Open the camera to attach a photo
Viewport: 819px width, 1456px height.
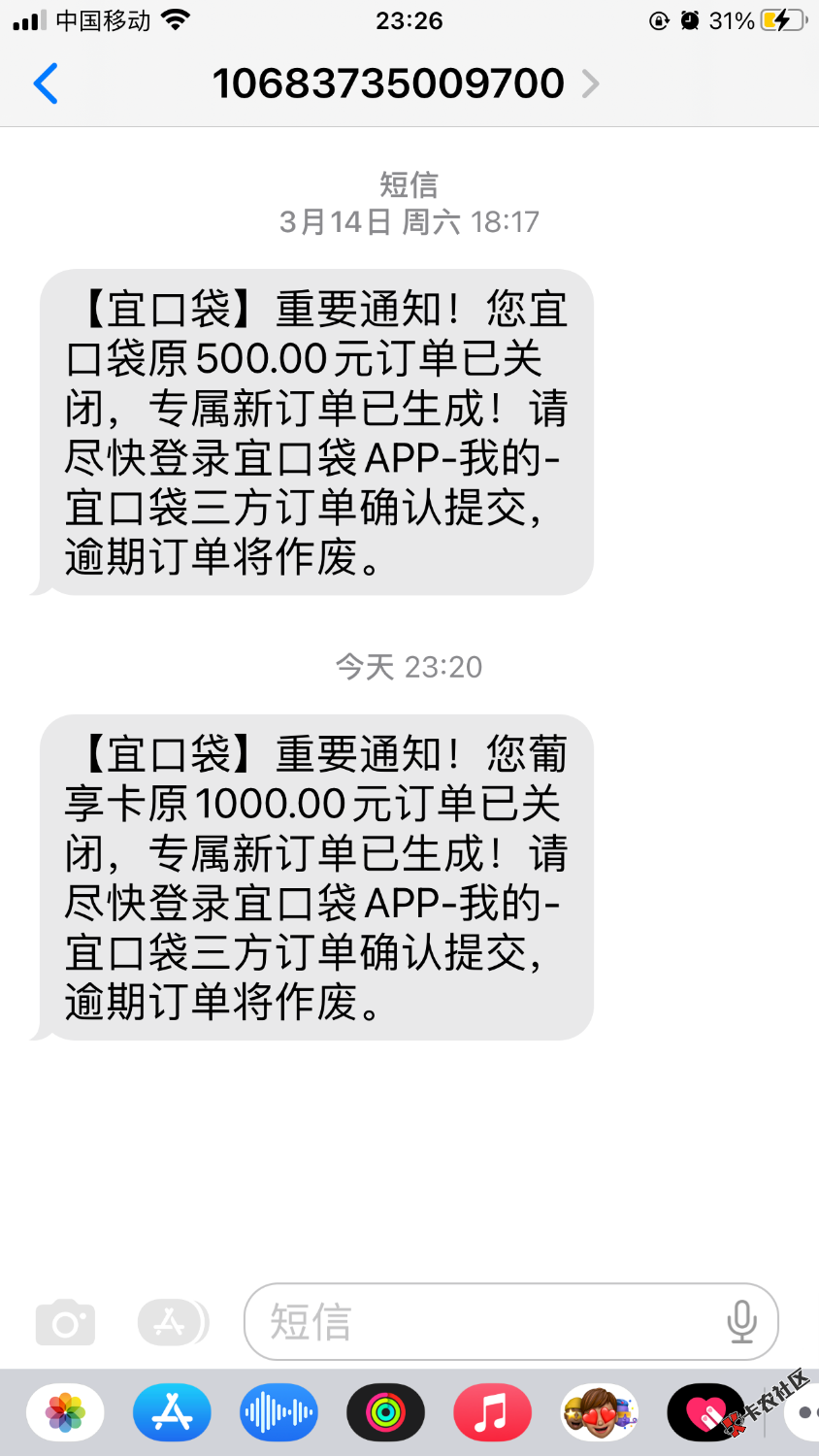(x=65, y=1322)
